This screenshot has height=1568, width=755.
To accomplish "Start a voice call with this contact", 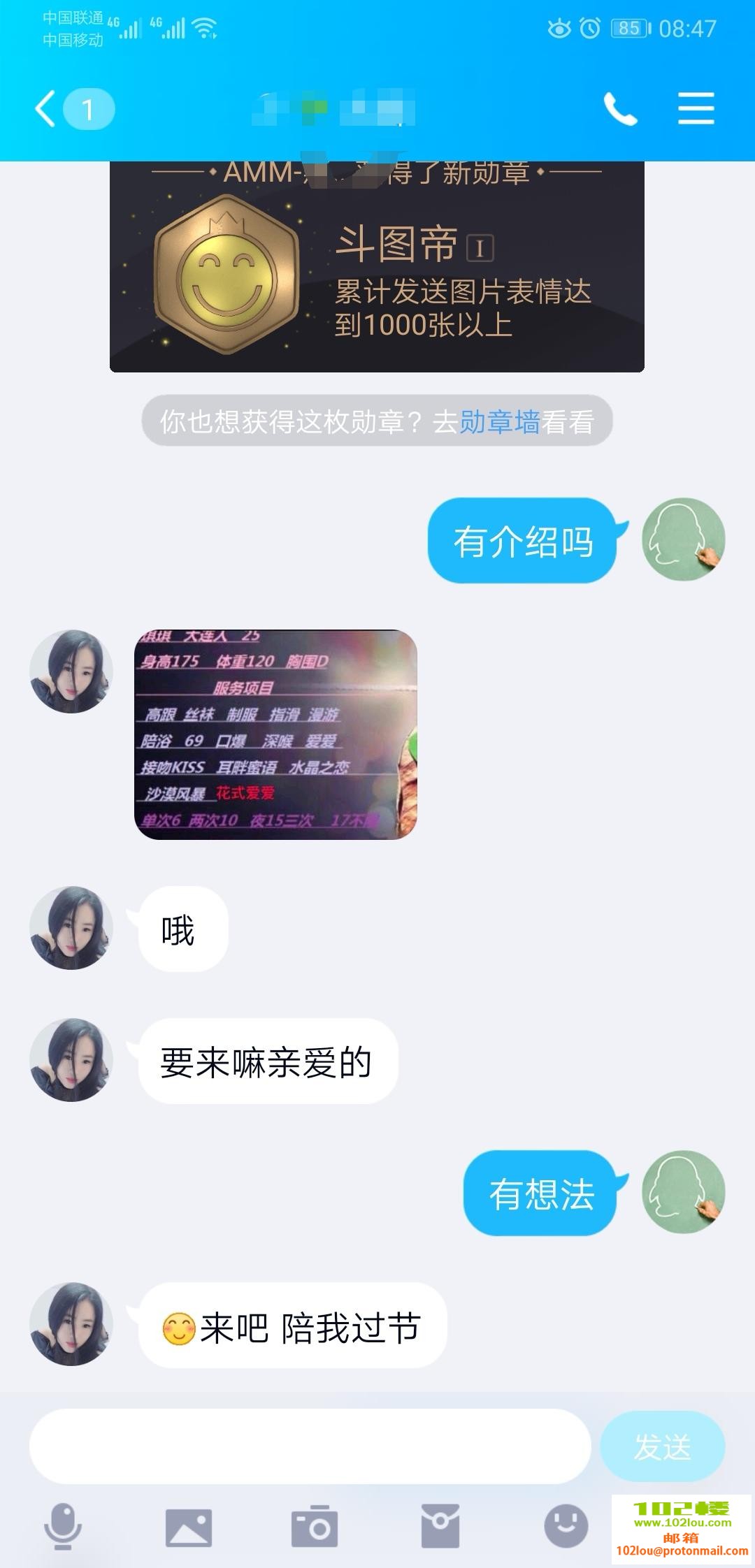I will (x=620, y=110).
